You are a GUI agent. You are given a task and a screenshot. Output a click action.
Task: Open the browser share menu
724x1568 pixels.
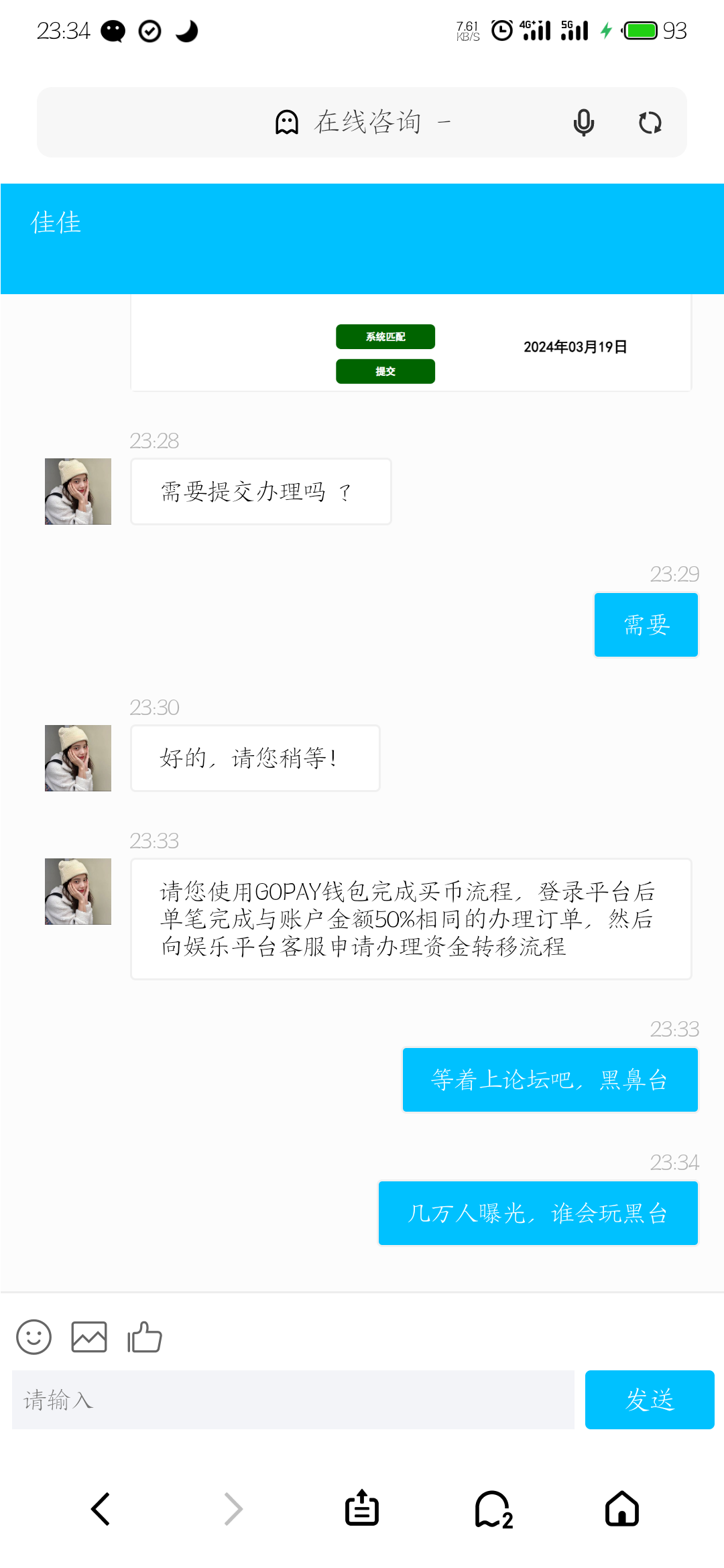click(x=362, y=1509)
